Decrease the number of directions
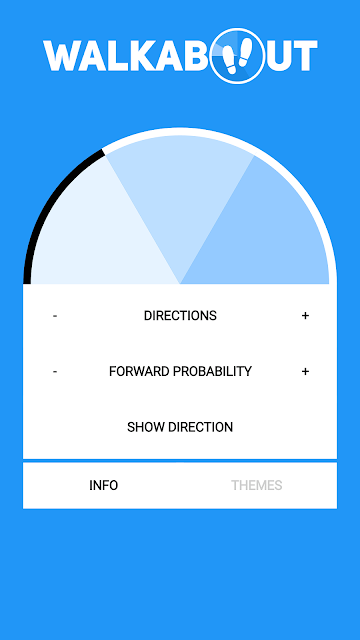 [x=55, y=316]
